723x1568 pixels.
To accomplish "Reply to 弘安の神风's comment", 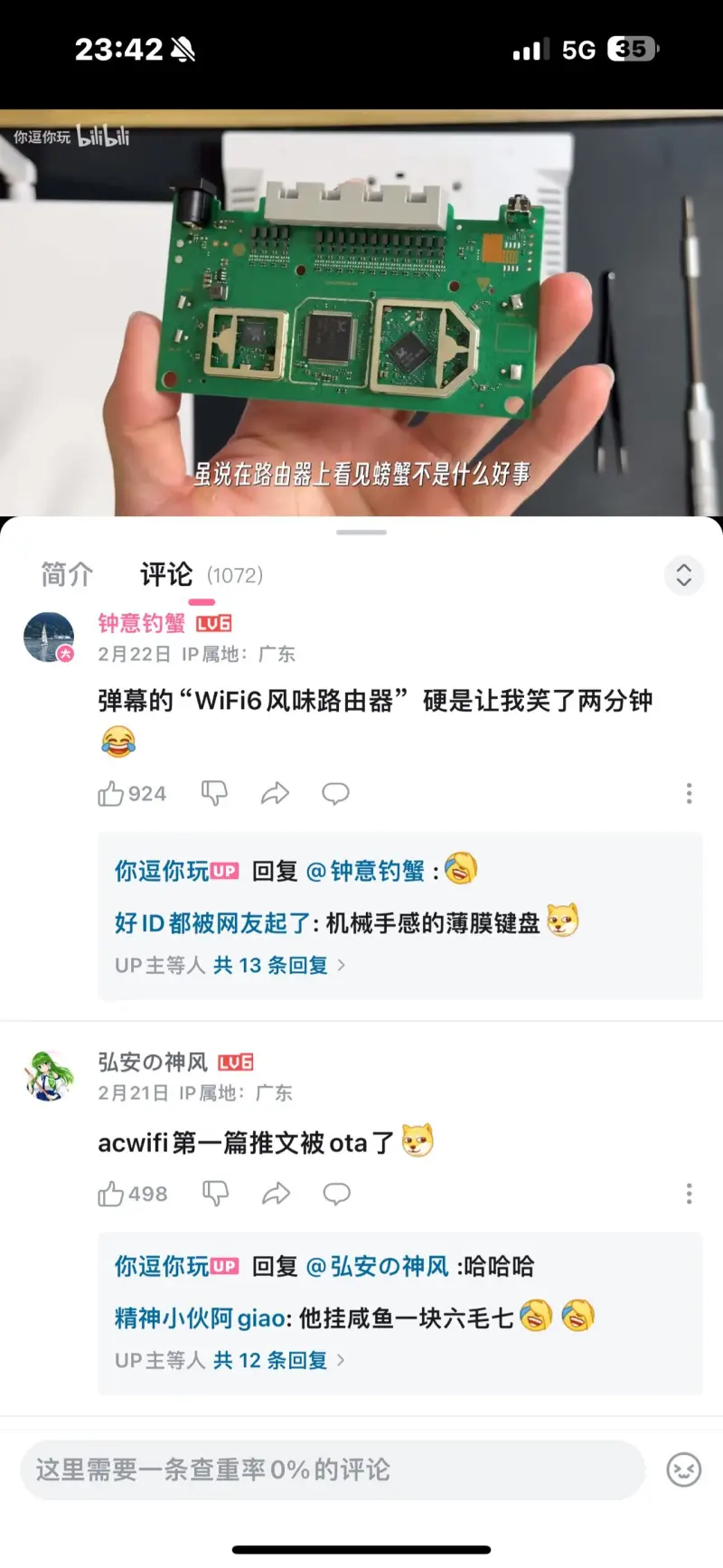I will (x=336, y=1194).
